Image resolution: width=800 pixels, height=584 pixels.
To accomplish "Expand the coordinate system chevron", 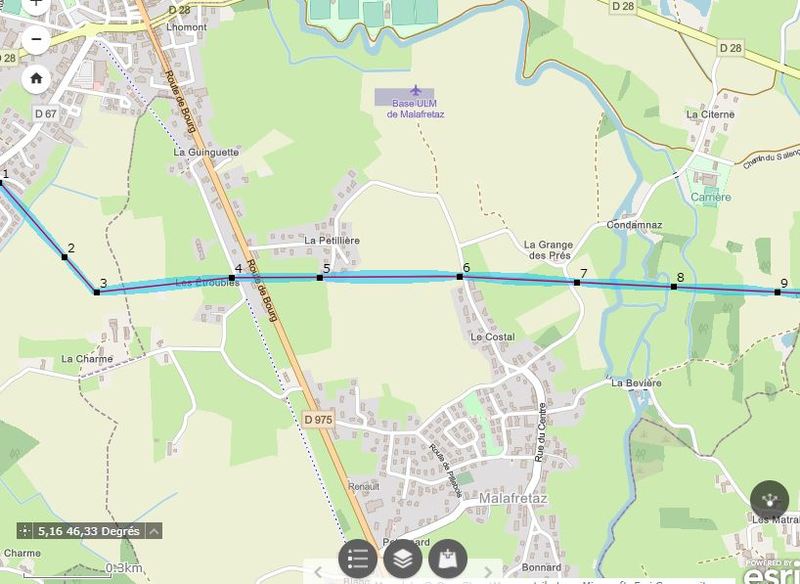I will (x=154, y=531).
